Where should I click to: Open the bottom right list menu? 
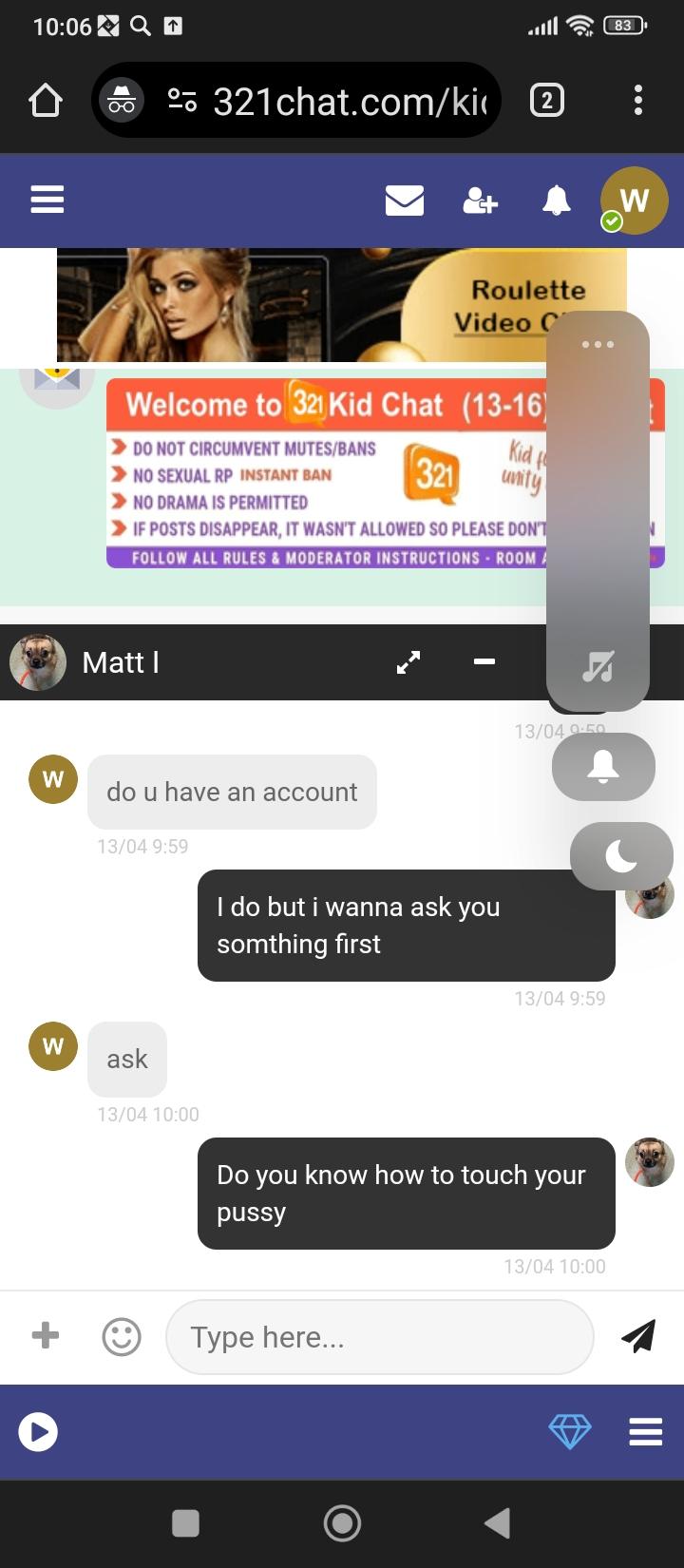(646, 1431)
